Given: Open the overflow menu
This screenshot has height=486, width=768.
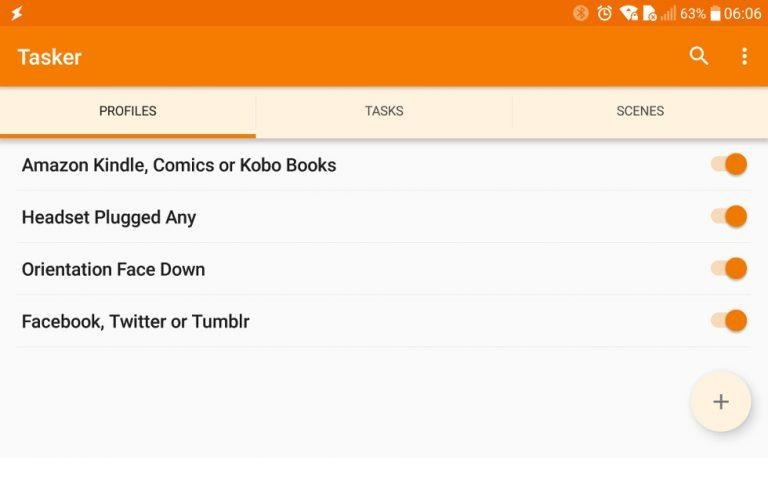Looking at the screenshot, I should pyautogui.click(x=744, y=56).
